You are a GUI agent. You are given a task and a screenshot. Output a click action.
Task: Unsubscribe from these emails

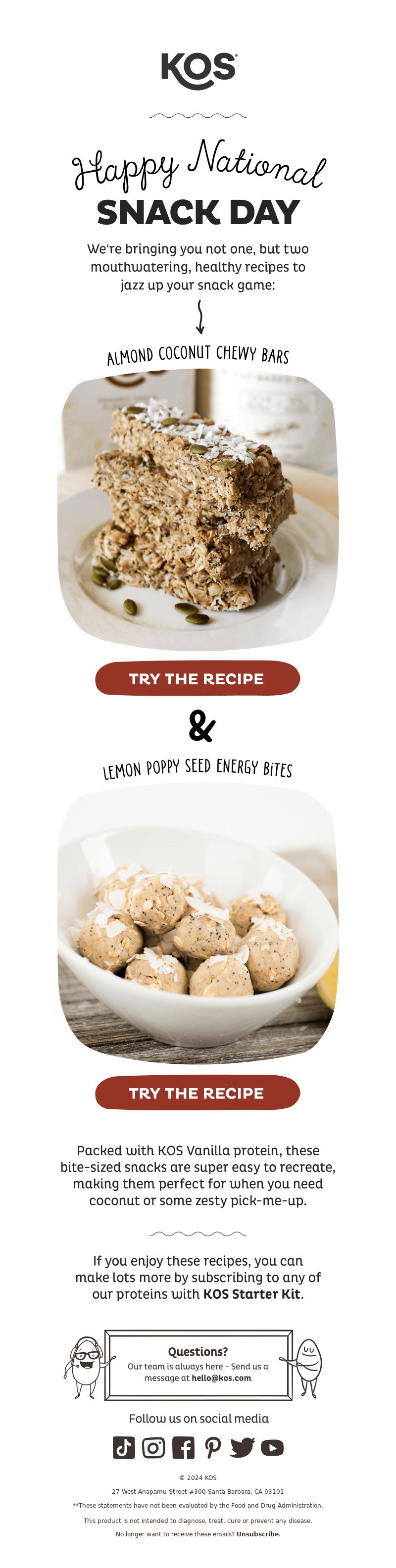258,1534
